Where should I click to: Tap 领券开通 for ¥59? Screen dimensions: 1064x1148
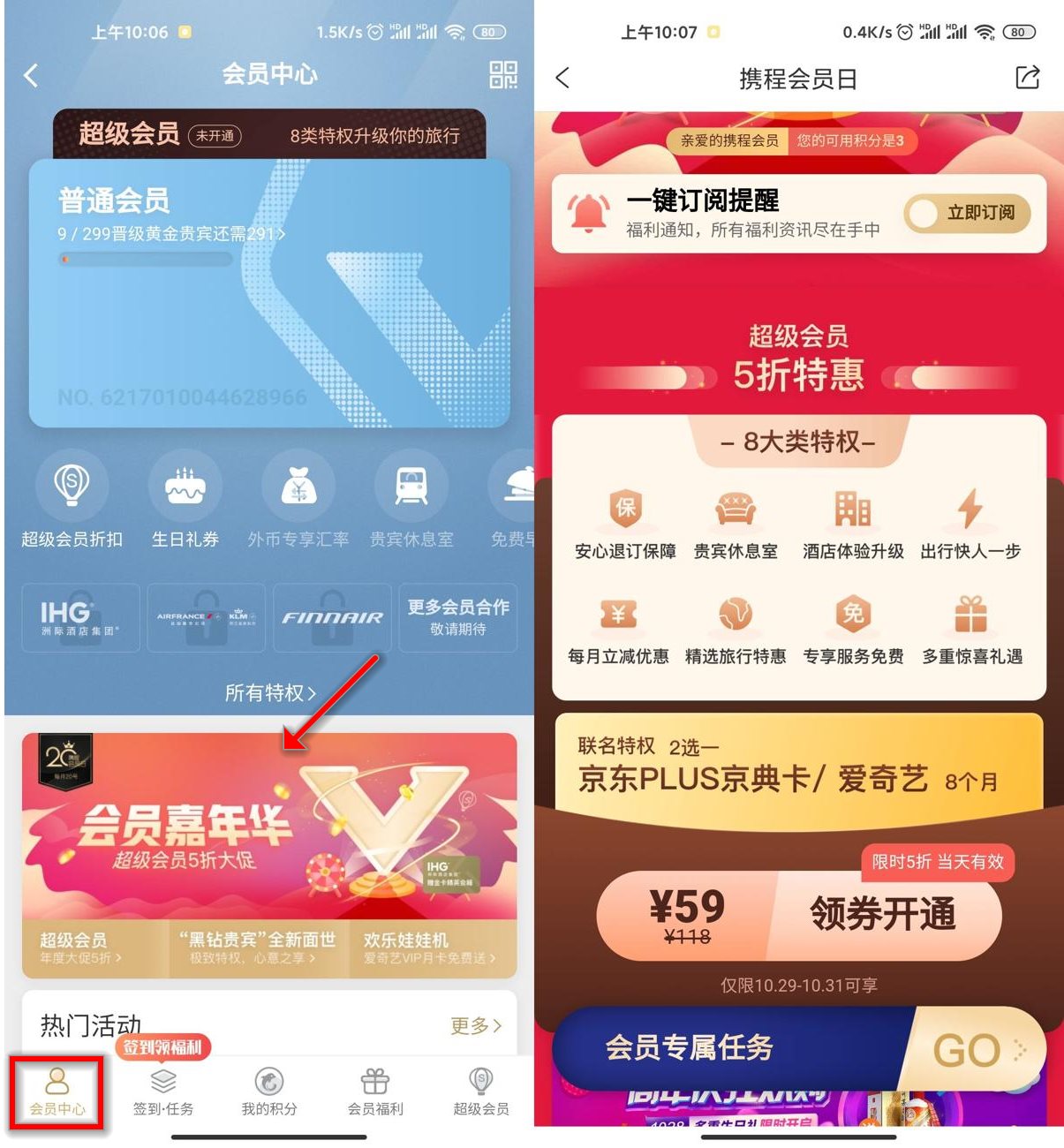[883, 915]
